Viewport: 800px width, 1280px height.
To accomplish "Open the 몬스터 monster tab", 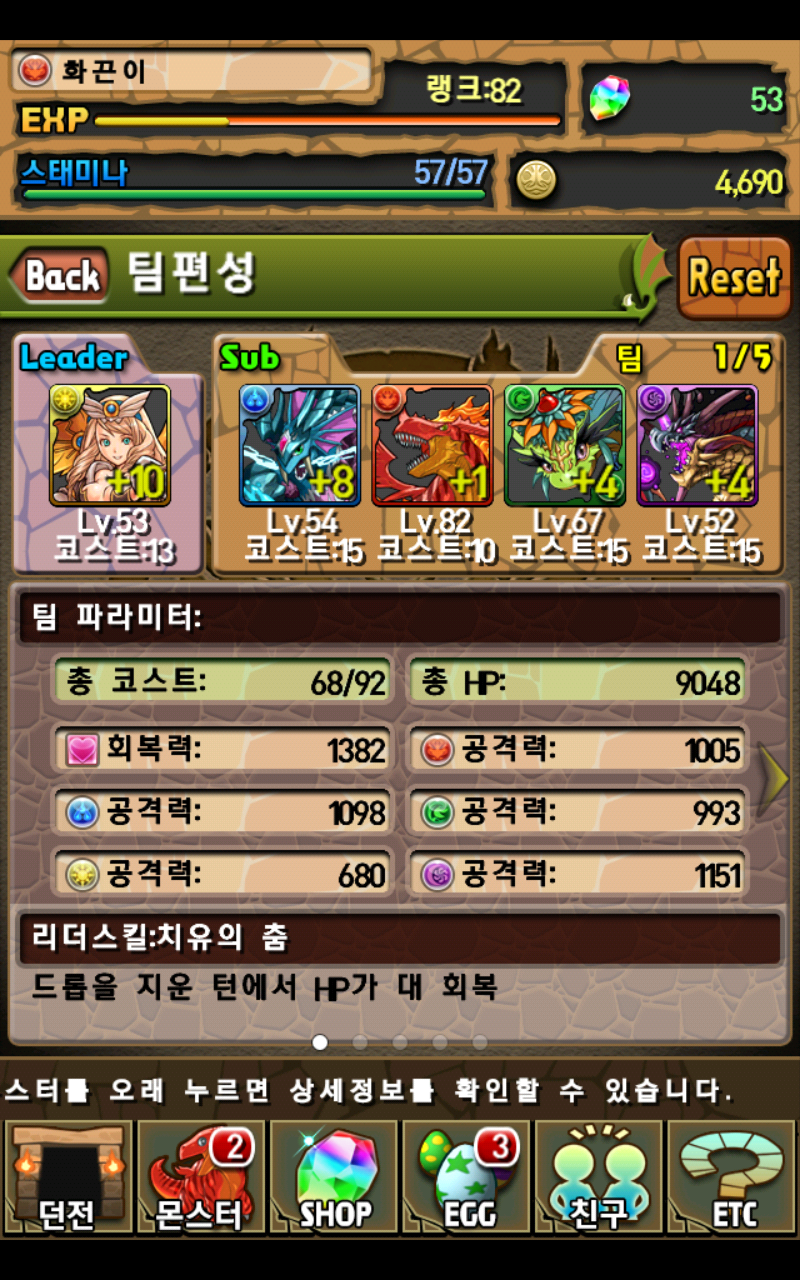I will coord(200,1176).
